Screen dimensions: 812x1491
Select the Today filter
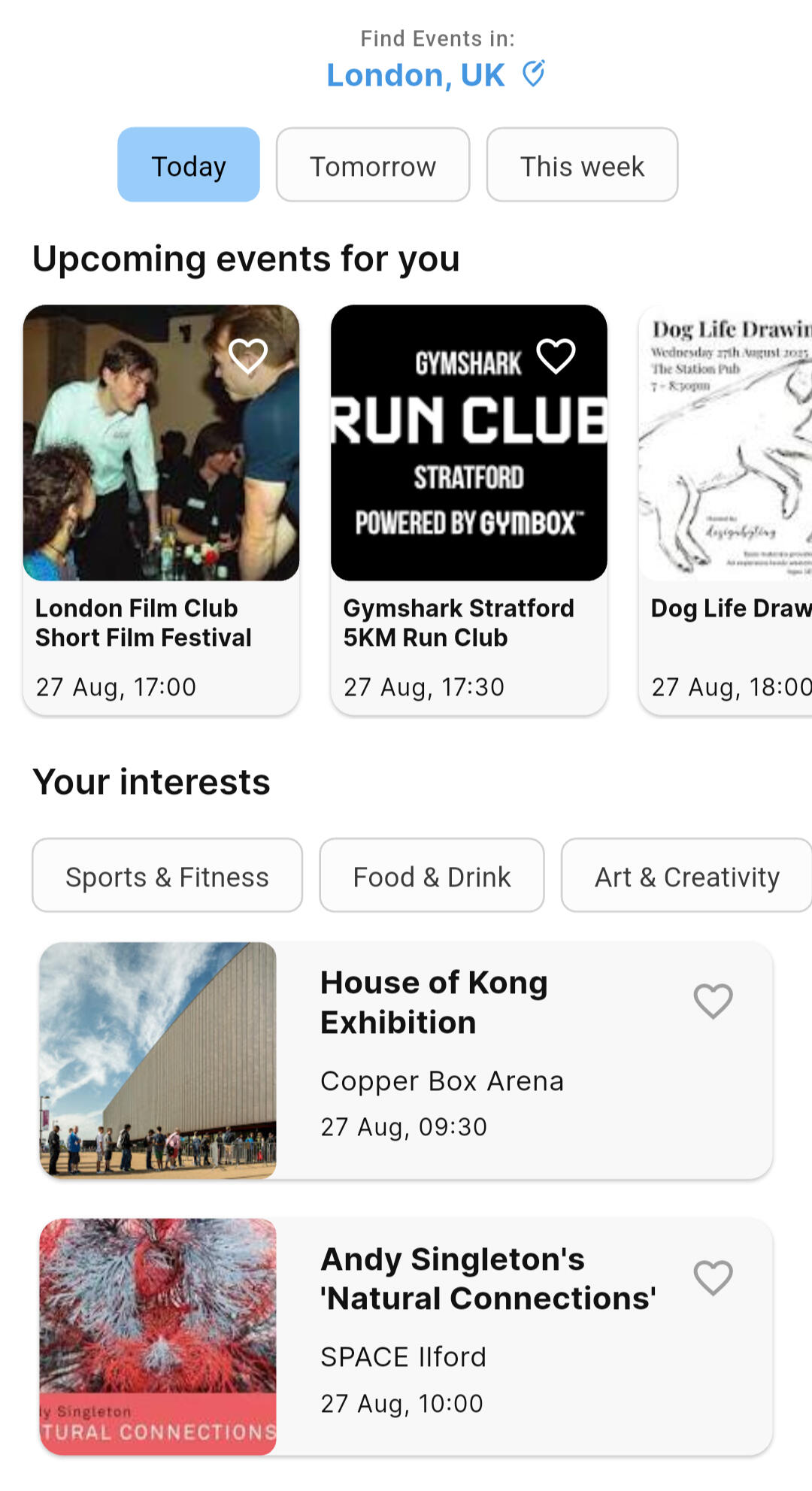click(x=189, y=165)
